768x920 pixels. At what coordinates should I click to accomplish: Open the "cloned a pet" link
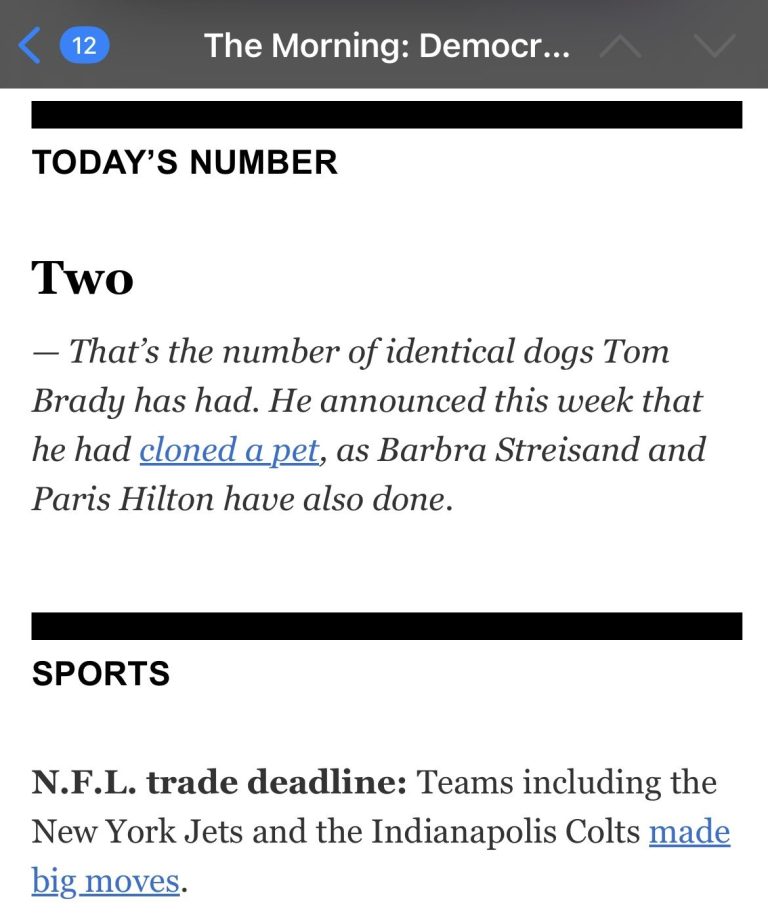coord(229,450)
